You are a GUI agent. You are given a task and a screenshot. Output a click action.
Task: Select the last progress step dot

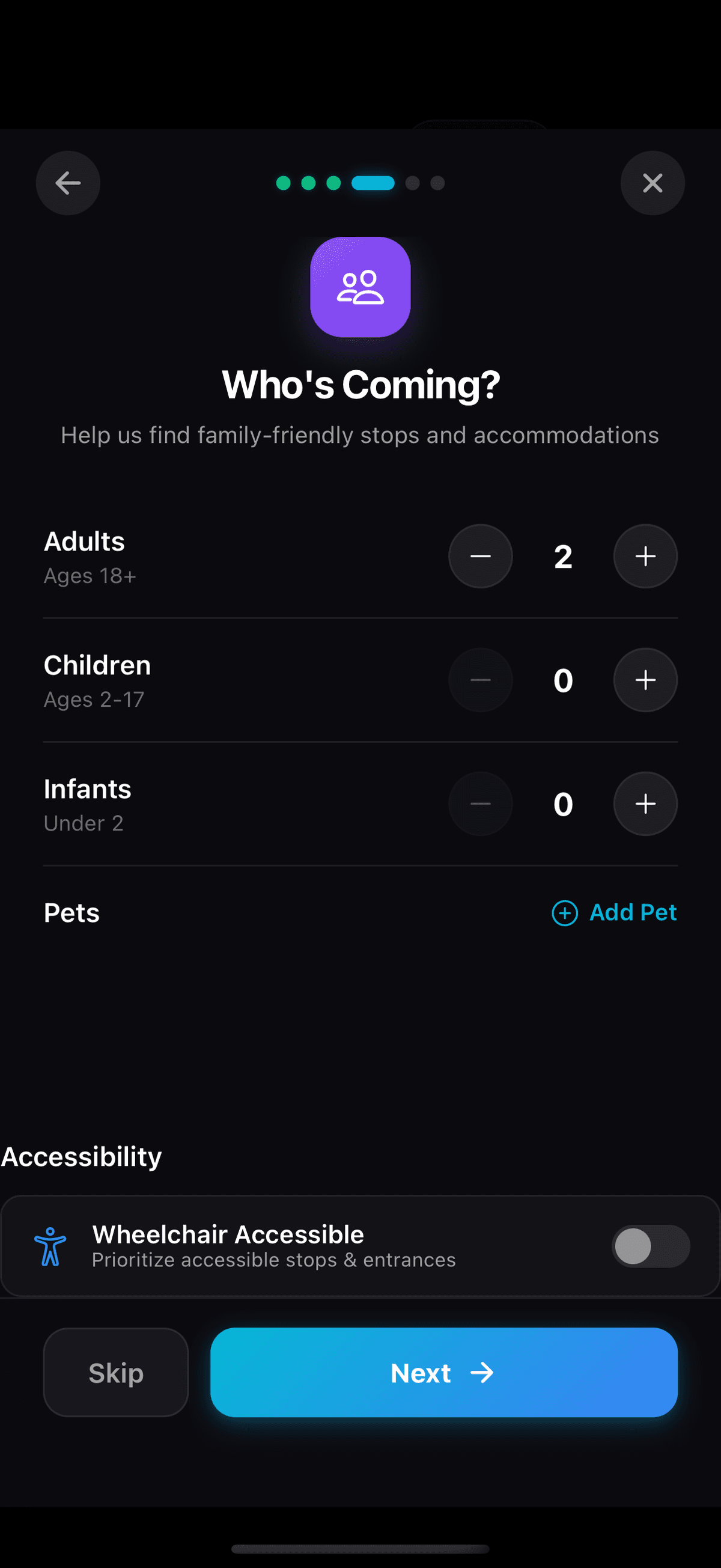pos(439,183)
